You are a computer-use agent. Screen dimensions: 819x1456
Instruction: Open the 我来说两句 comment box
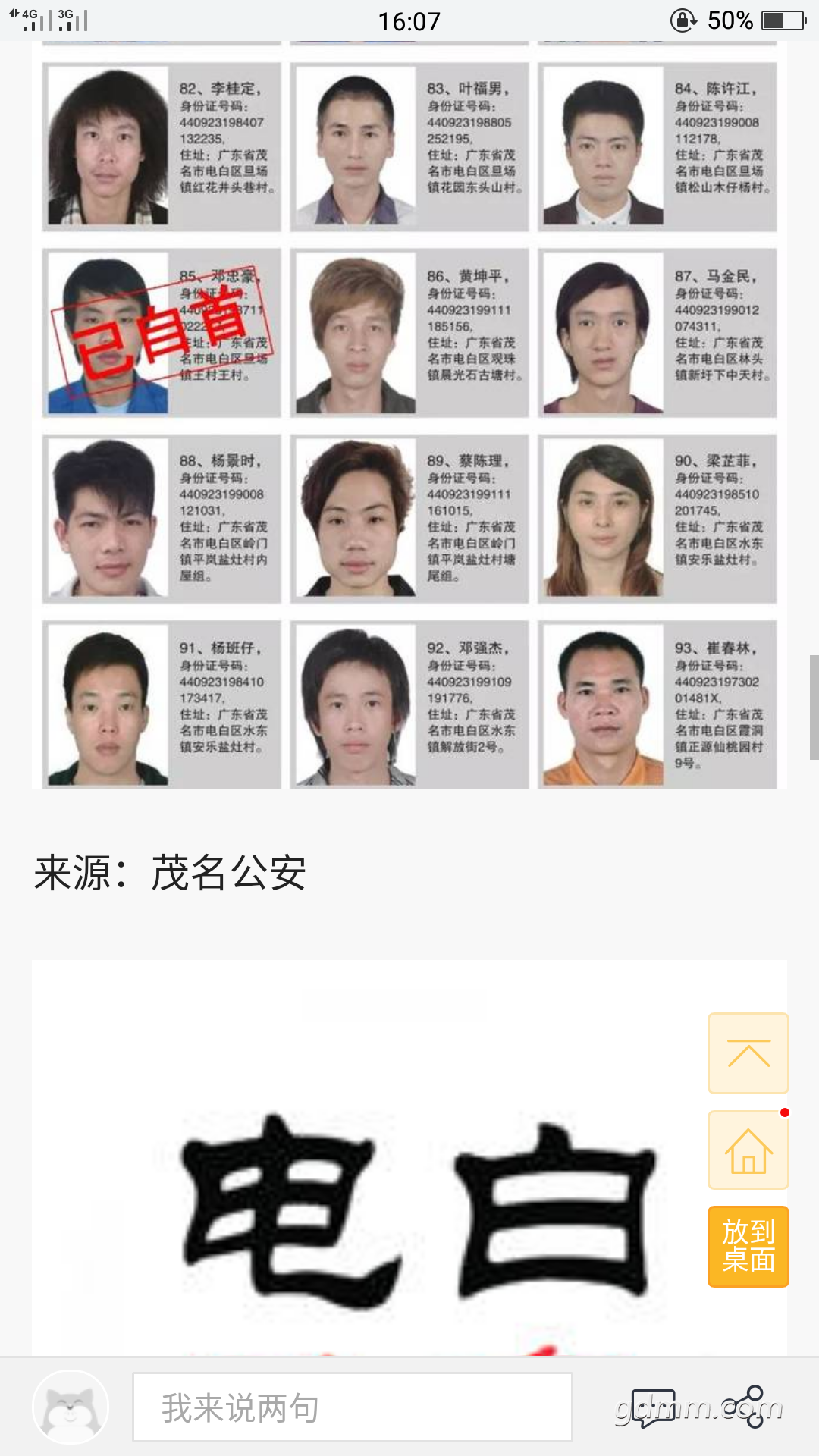tap(353, 1407)
